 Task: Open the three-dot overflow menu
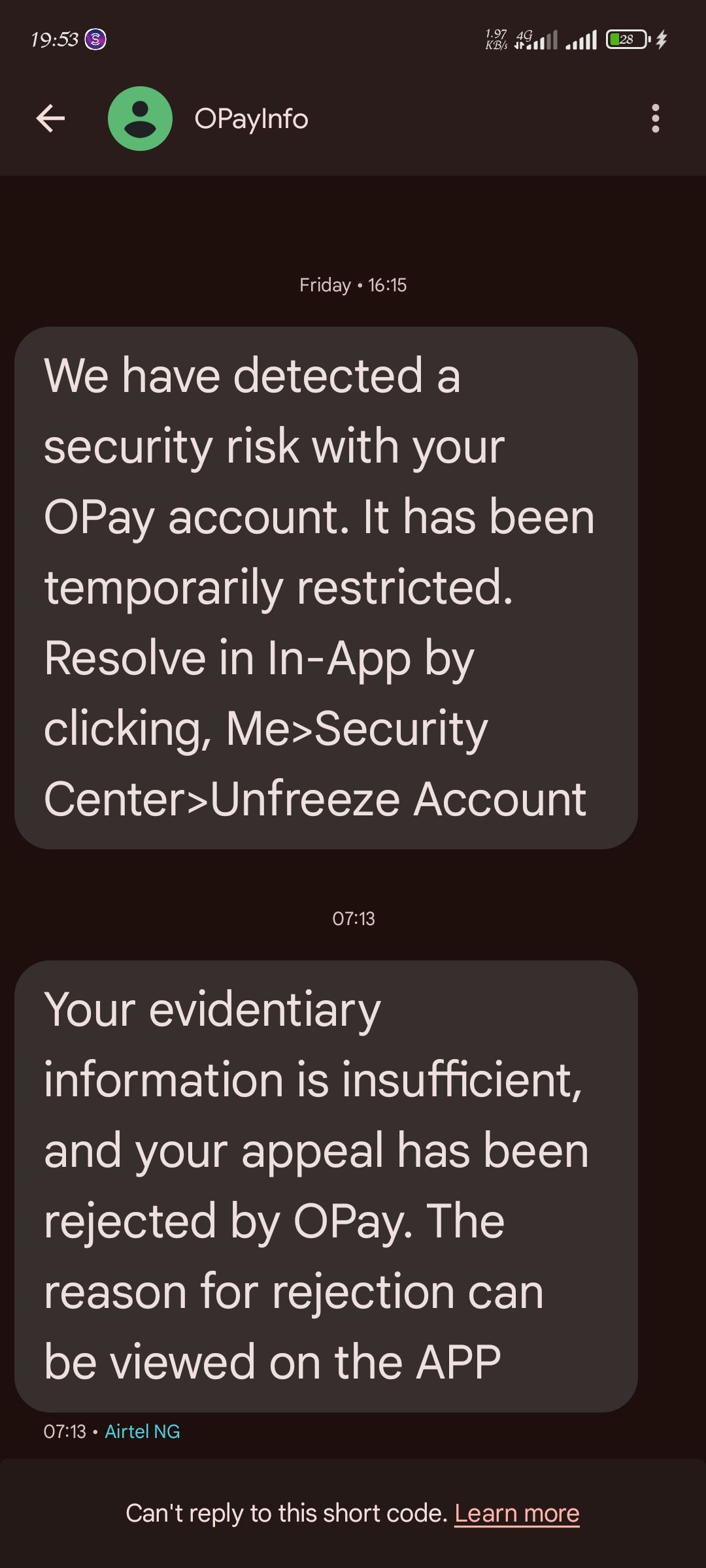(655, 118)
